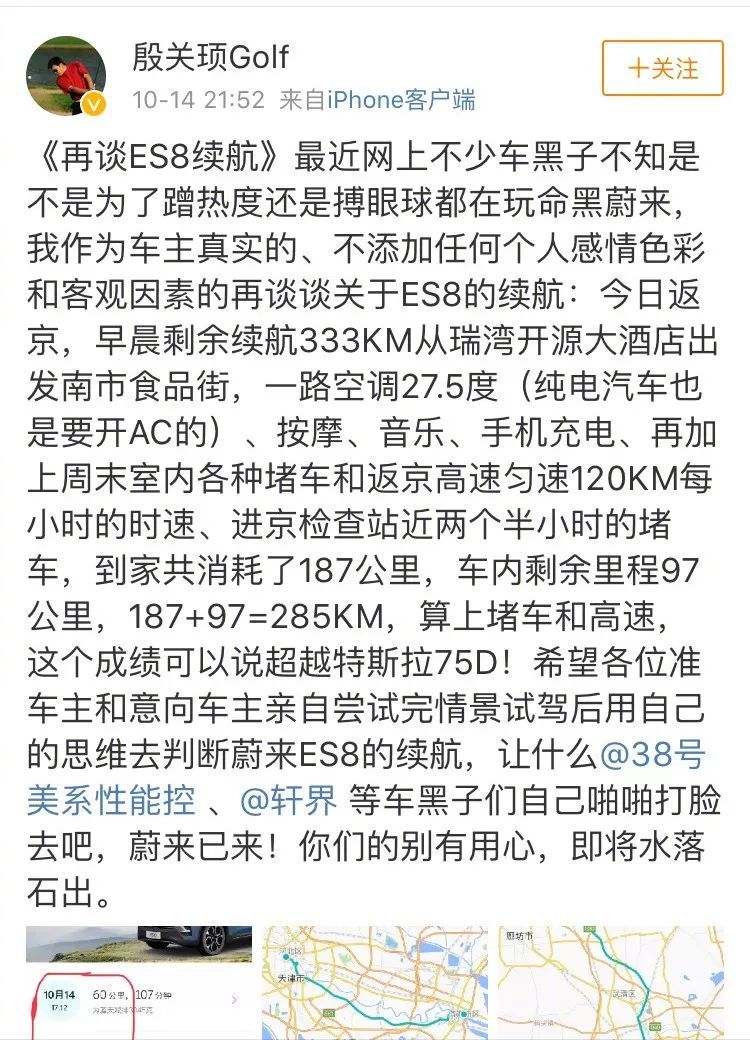Open 殷关顼Golf's profile avatar
Viewport: 750px width, 1040px height.
coord(67,76)
